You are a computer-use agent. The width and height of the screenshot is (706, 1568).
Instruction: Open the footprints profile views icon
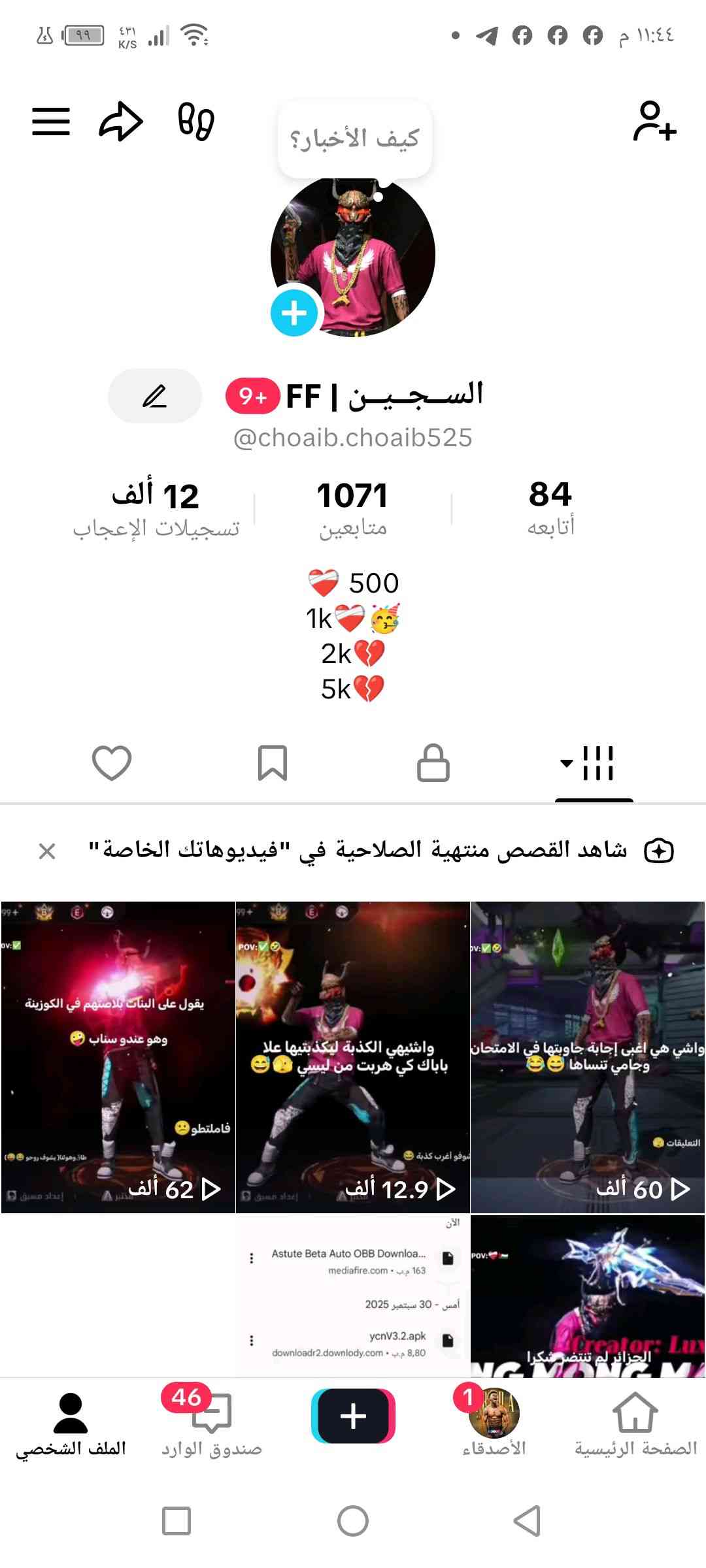(x=196, y=122)
